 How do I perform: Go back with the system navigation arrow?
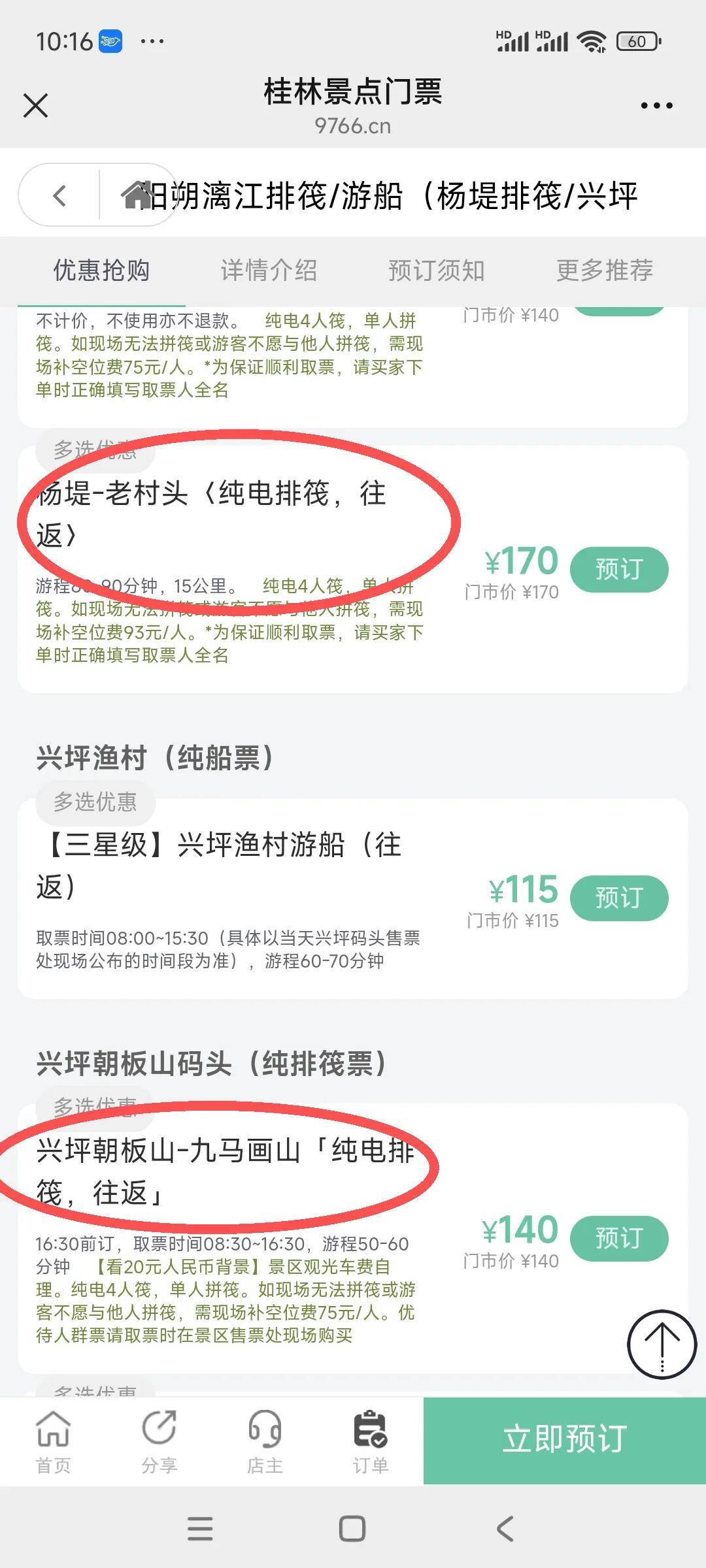[x=505, y=1529]
